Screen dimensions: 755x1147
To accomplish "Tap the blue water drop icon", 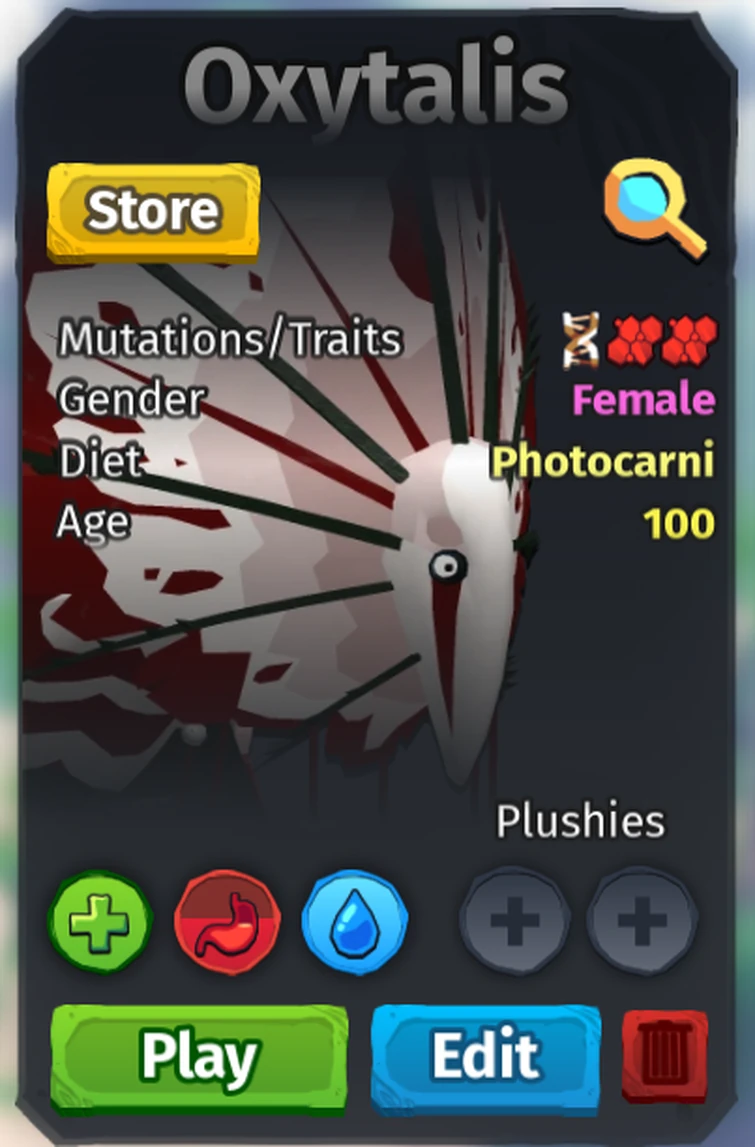I will point(354,921).
